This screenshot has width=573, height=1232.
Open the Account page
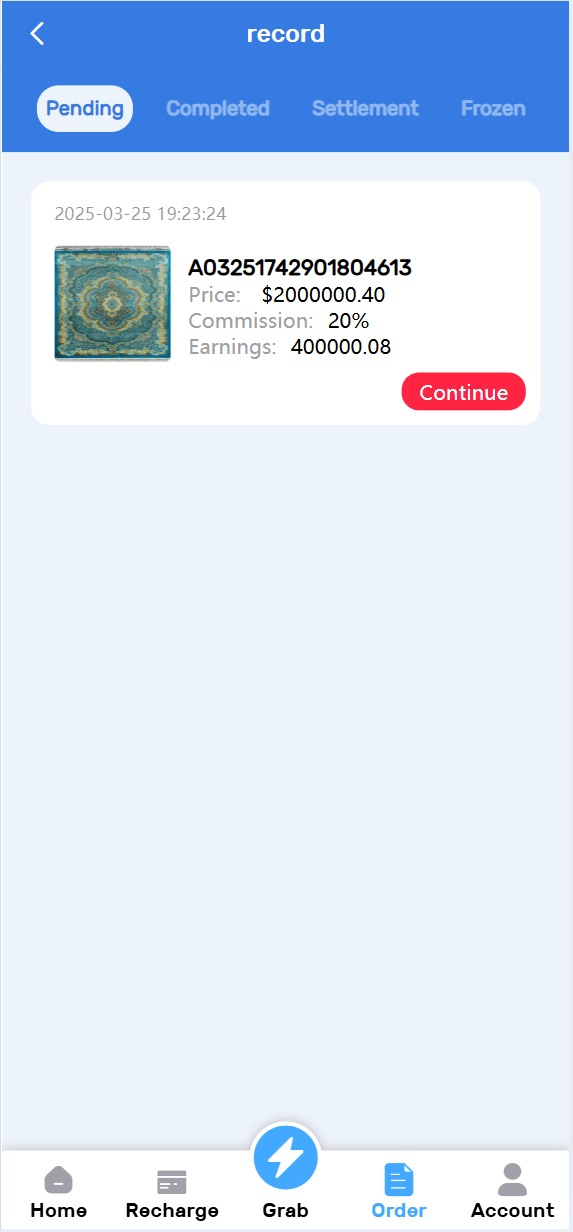(x=512, y=1192)
